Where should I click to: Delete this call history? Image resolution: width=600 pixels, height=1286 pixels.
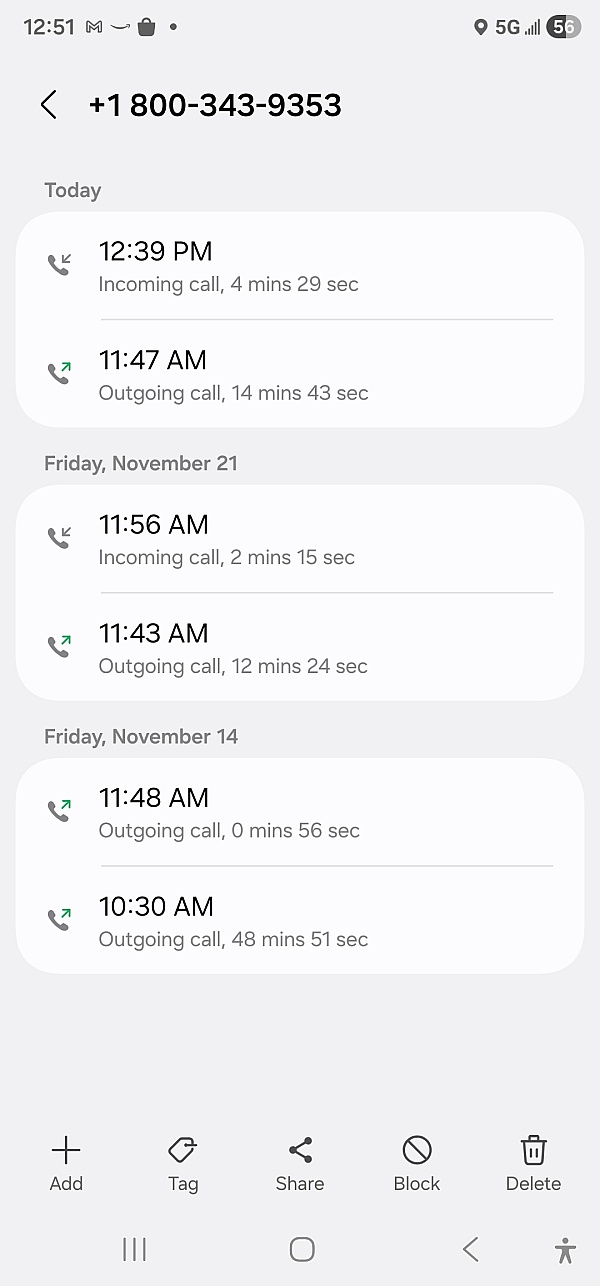point(533,1164)
